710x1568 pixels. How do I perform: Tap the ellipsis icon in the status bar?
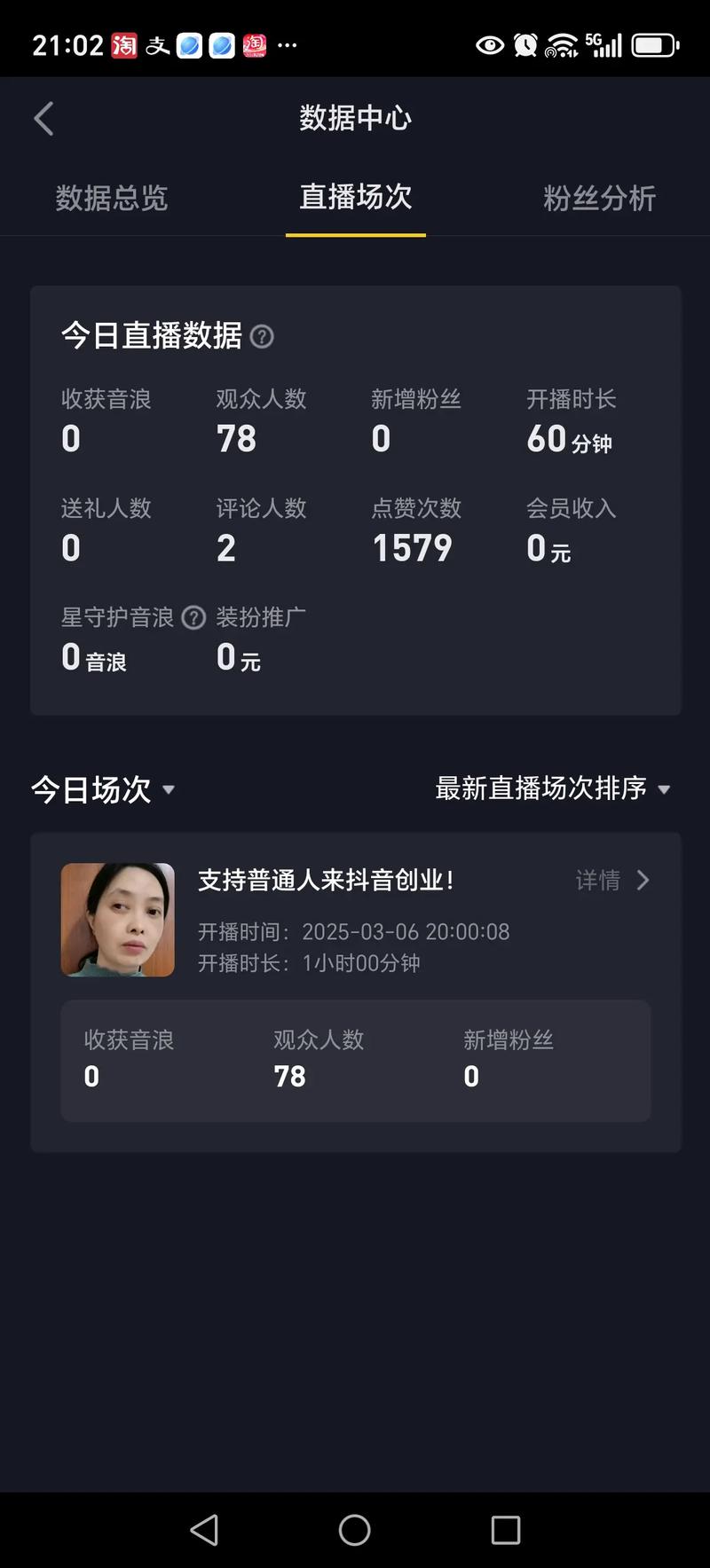click(x=286, y=44)
